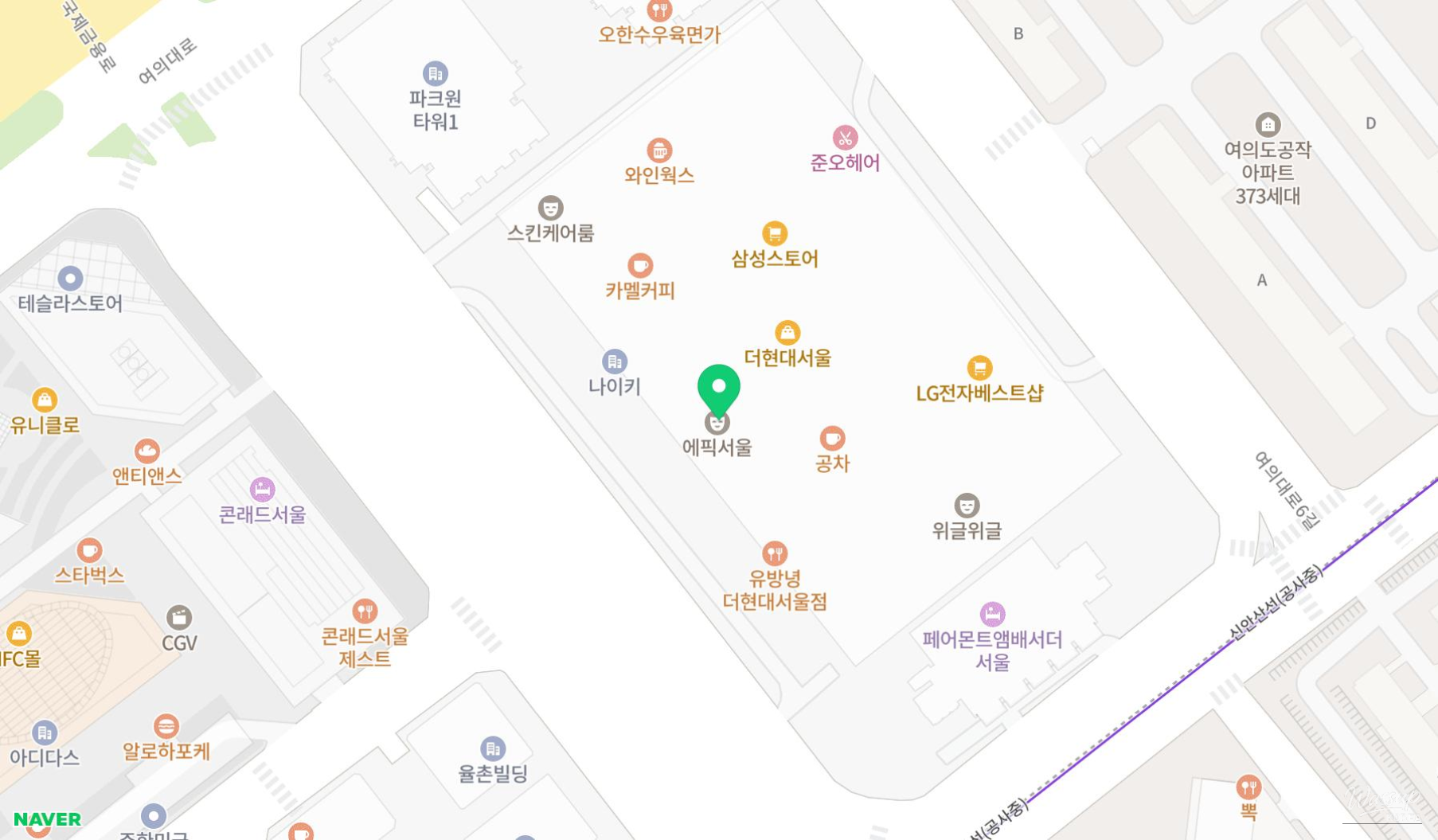Select the 삼성스토어 marker
The image size is (1438, 840).
(775, 233)
